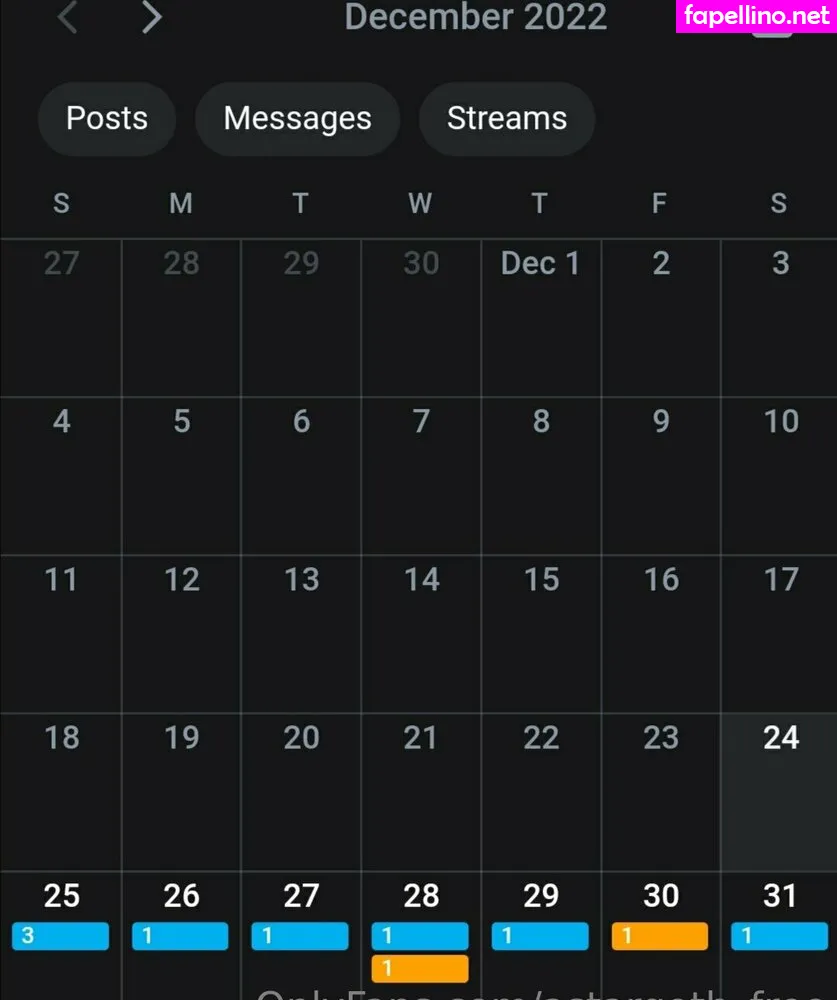Image resolution: width=837 pixels, height=1000 pixels.
Task: Show only Streams in calendar
Action: [x=506, y=119]
